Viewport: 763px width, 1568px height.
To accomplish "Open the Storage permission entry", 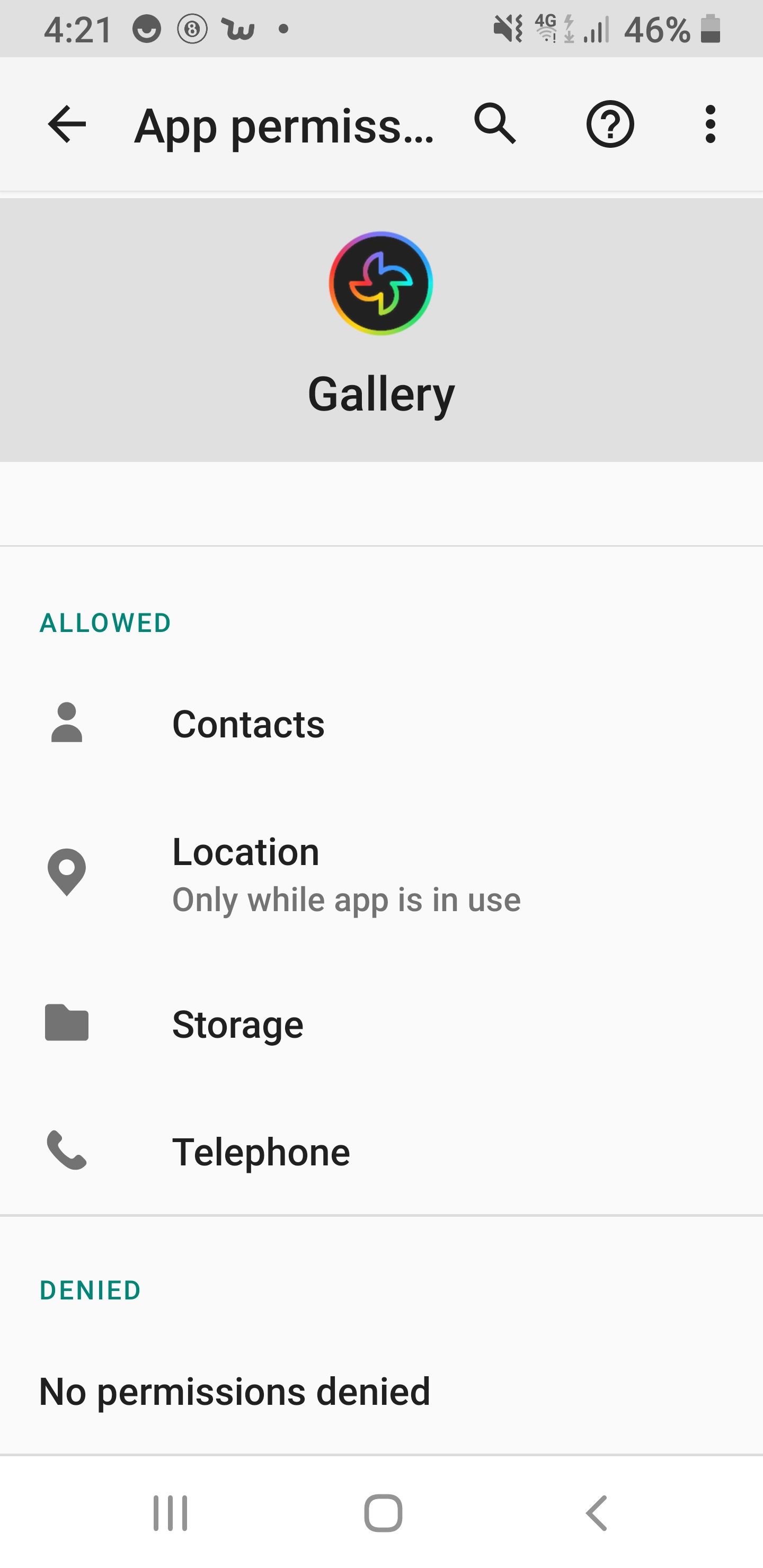I will pyautogui.click(x=237, y=1023).
